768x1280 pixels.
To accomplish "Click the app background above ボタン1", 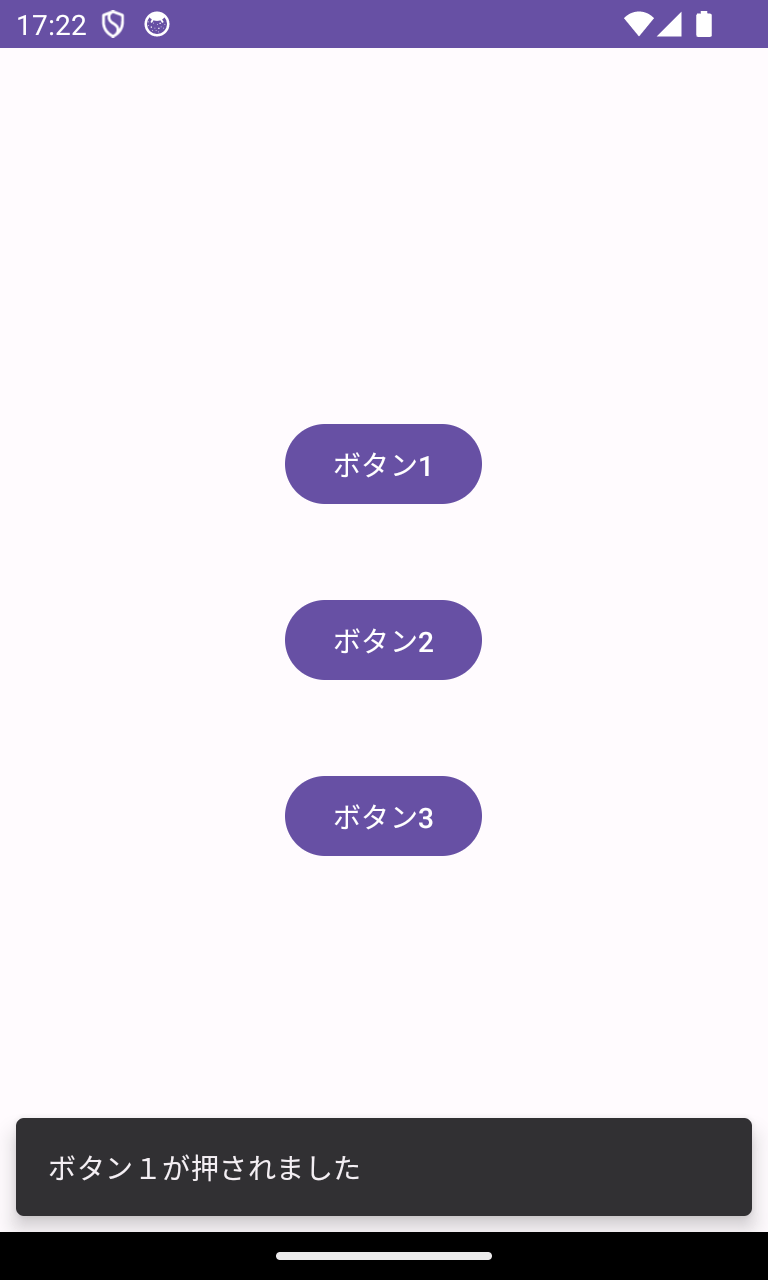I will [384, 250].
